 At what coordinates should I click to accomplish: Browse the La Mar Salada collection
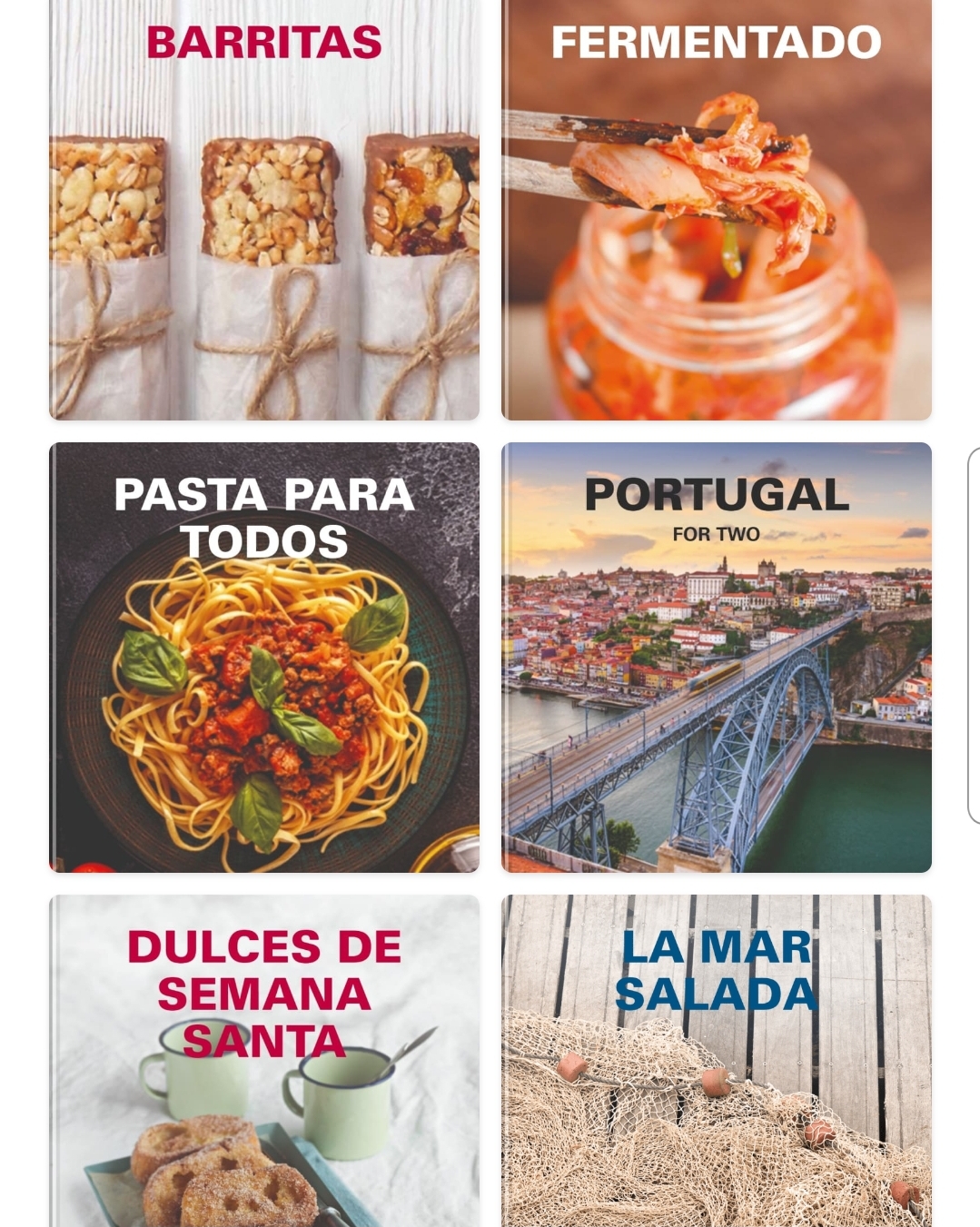(x=716, y=1060)
